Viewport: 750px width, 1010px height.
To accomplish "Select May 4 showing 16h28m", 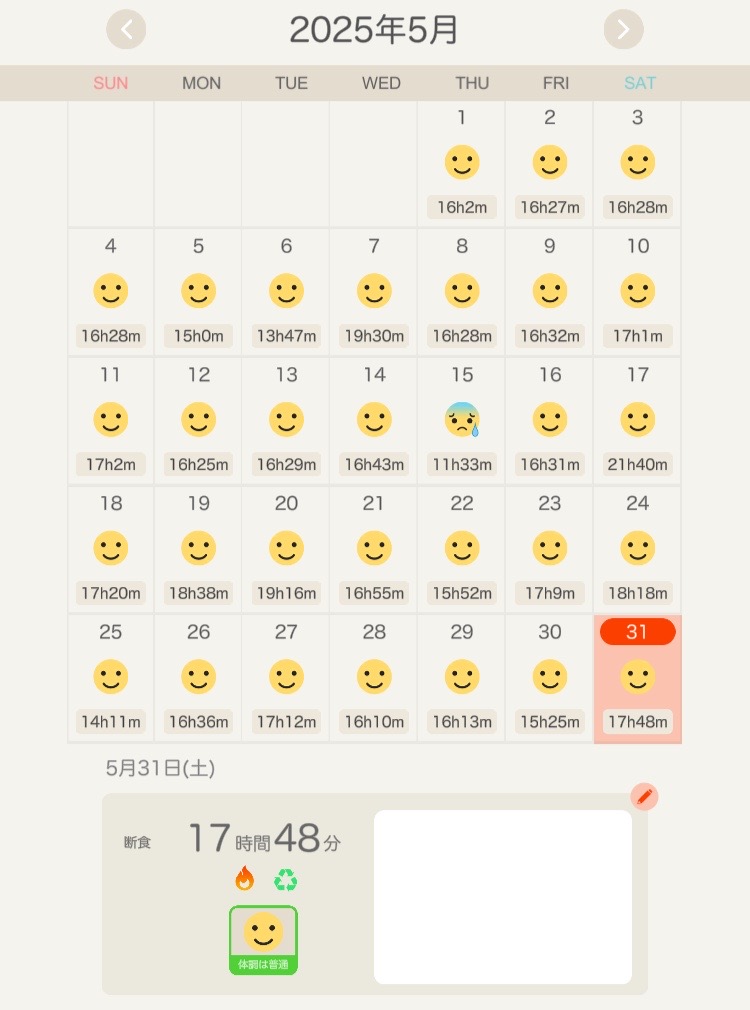I will (111, 292).
